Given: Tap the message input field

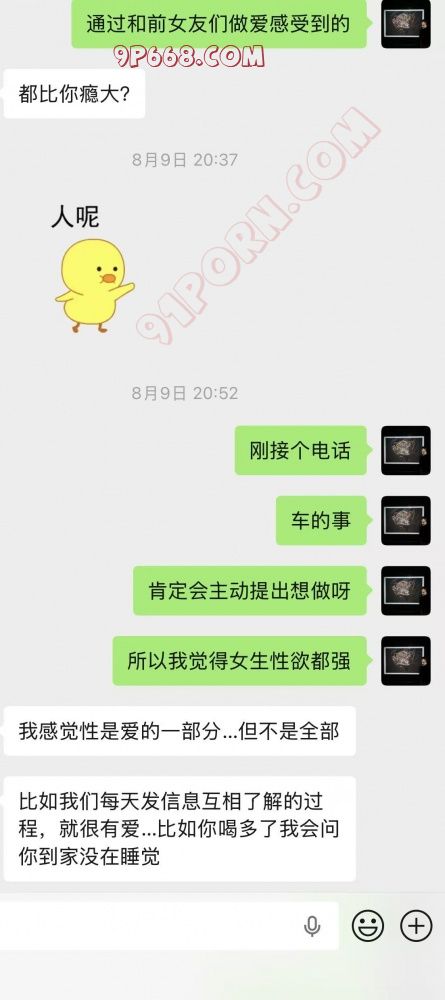Looking at the screenshot, I should click(169, 925).
